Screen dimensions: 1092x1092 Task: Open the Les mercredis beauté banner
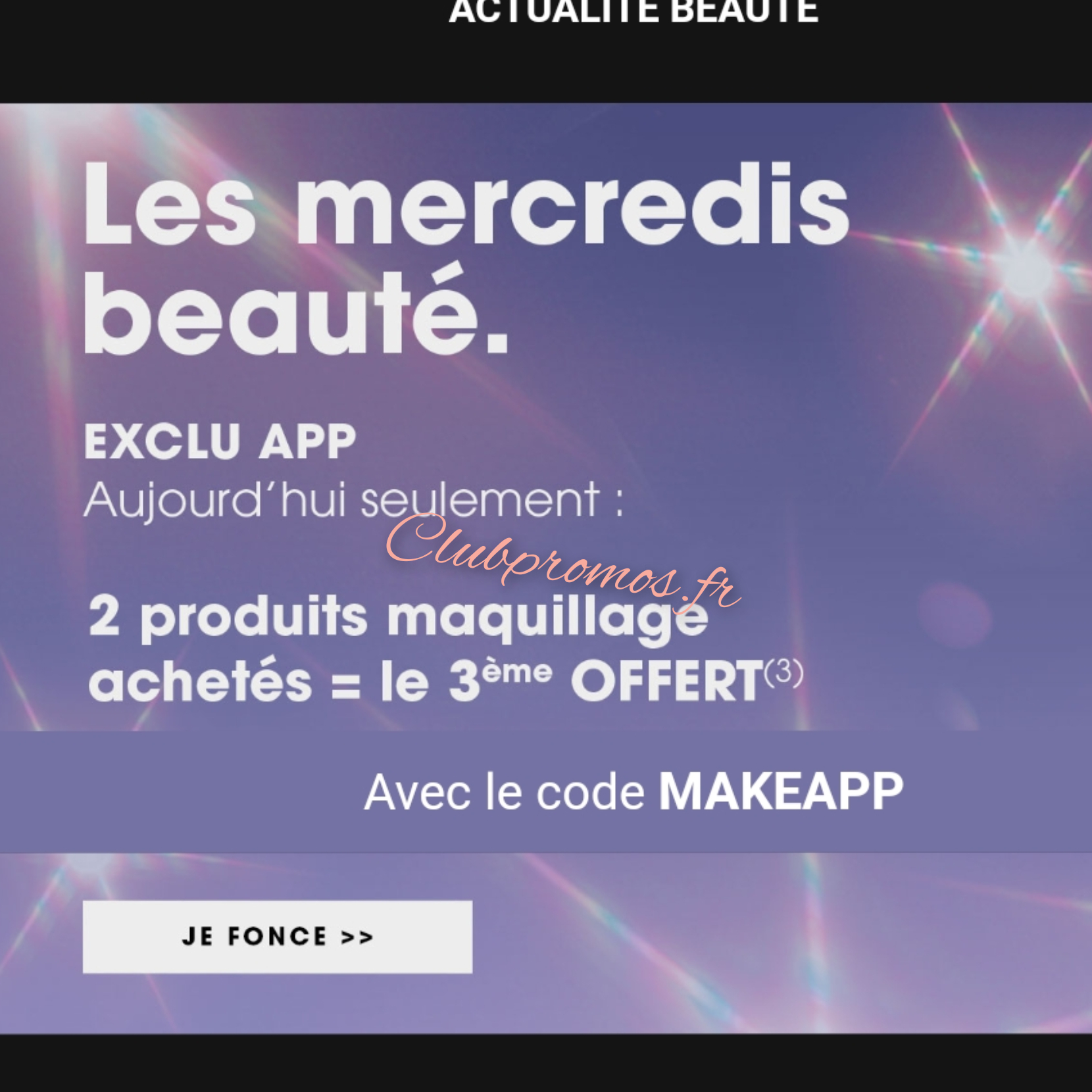466,258
